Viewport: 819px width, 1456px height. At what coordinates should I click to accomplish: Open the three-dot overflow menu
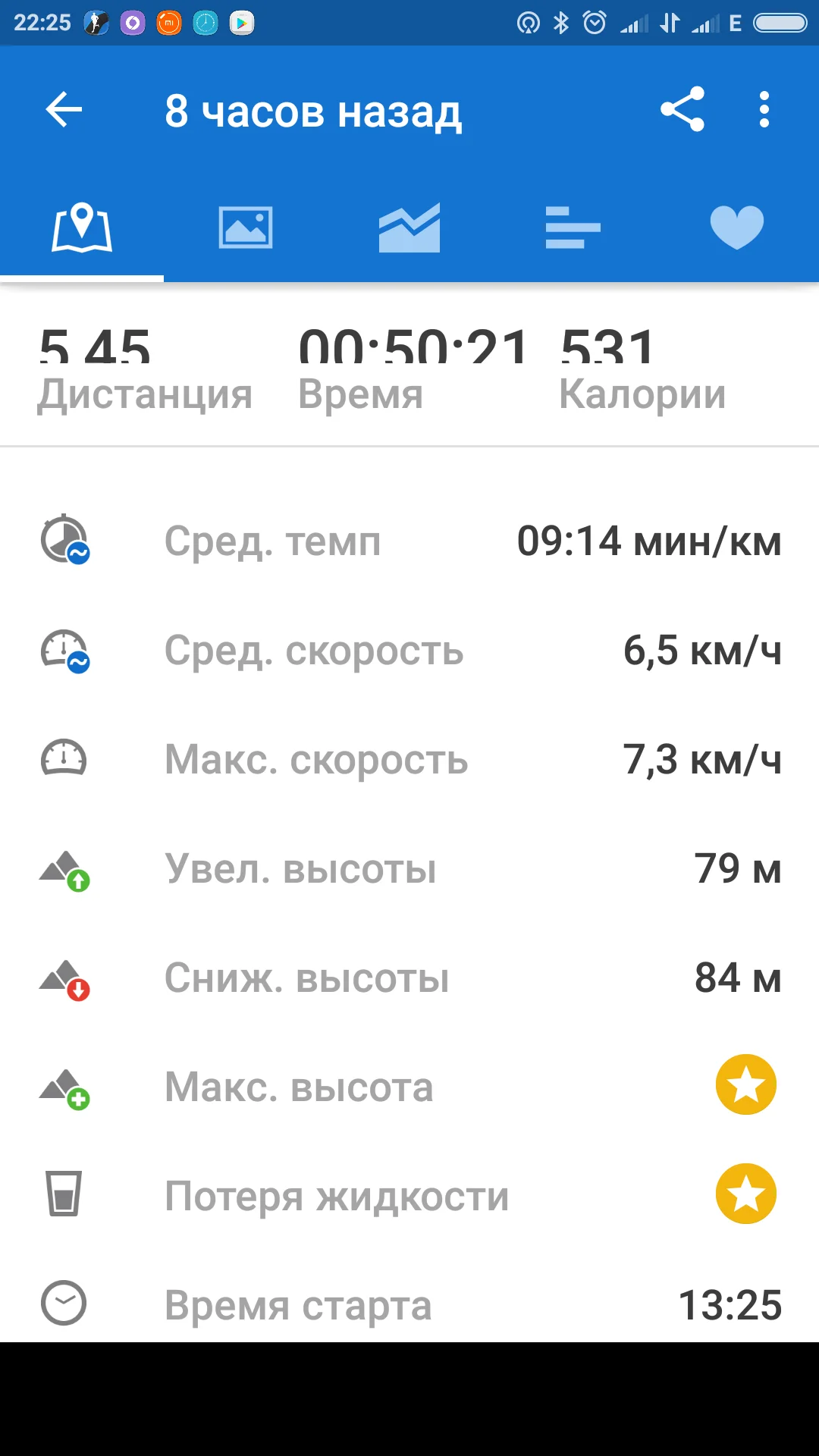(x=764, y=110)
